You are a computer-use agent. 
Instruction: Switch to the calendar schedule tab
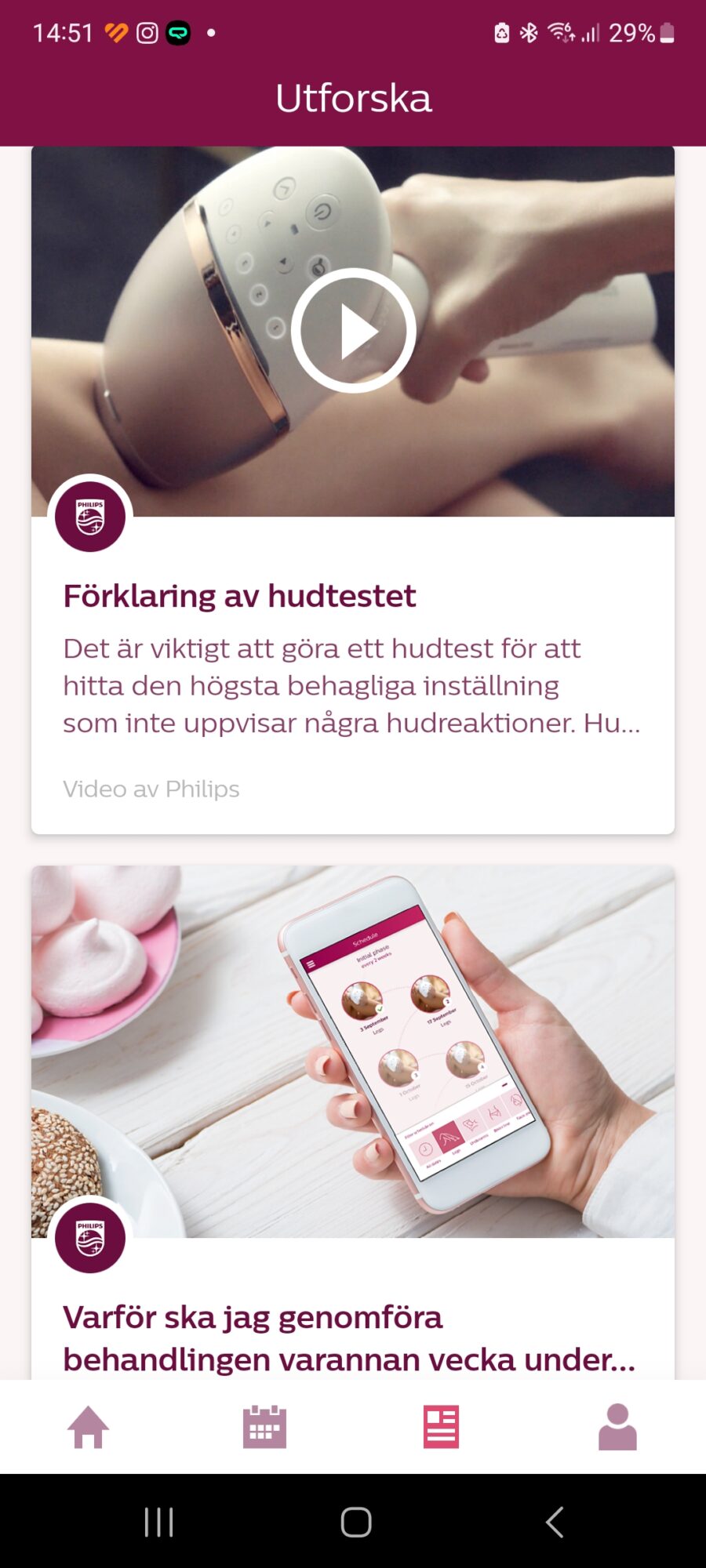pos(264,1427)
